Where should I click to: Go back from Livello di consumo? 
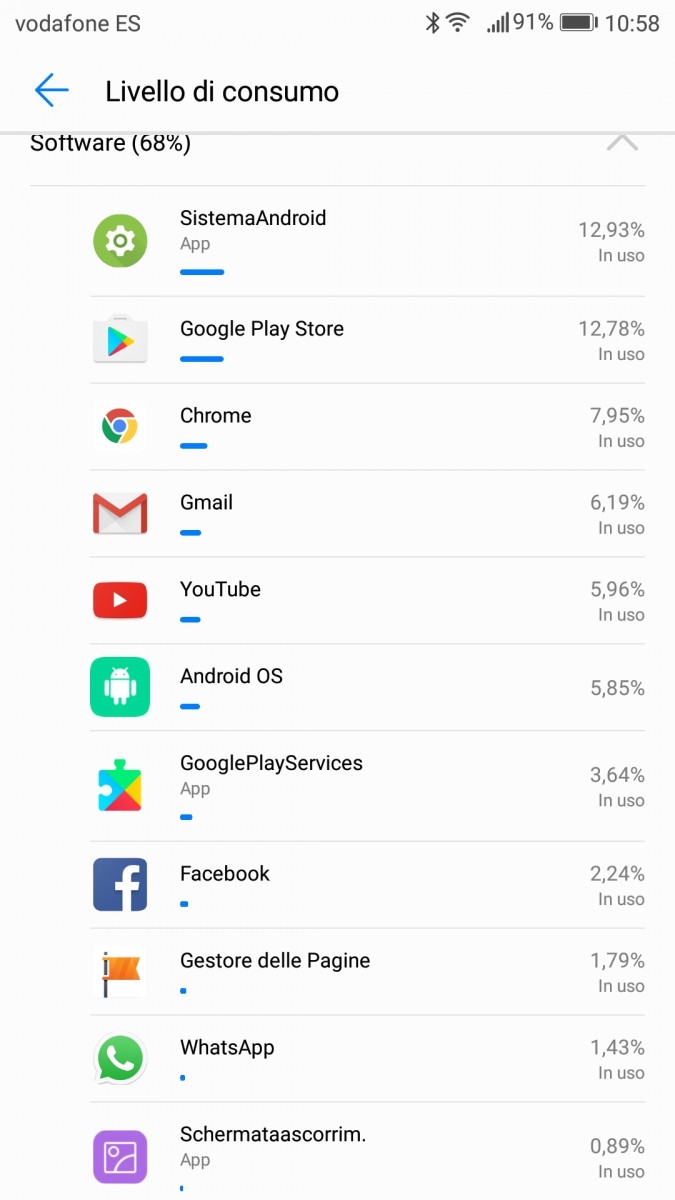[51, 91]
